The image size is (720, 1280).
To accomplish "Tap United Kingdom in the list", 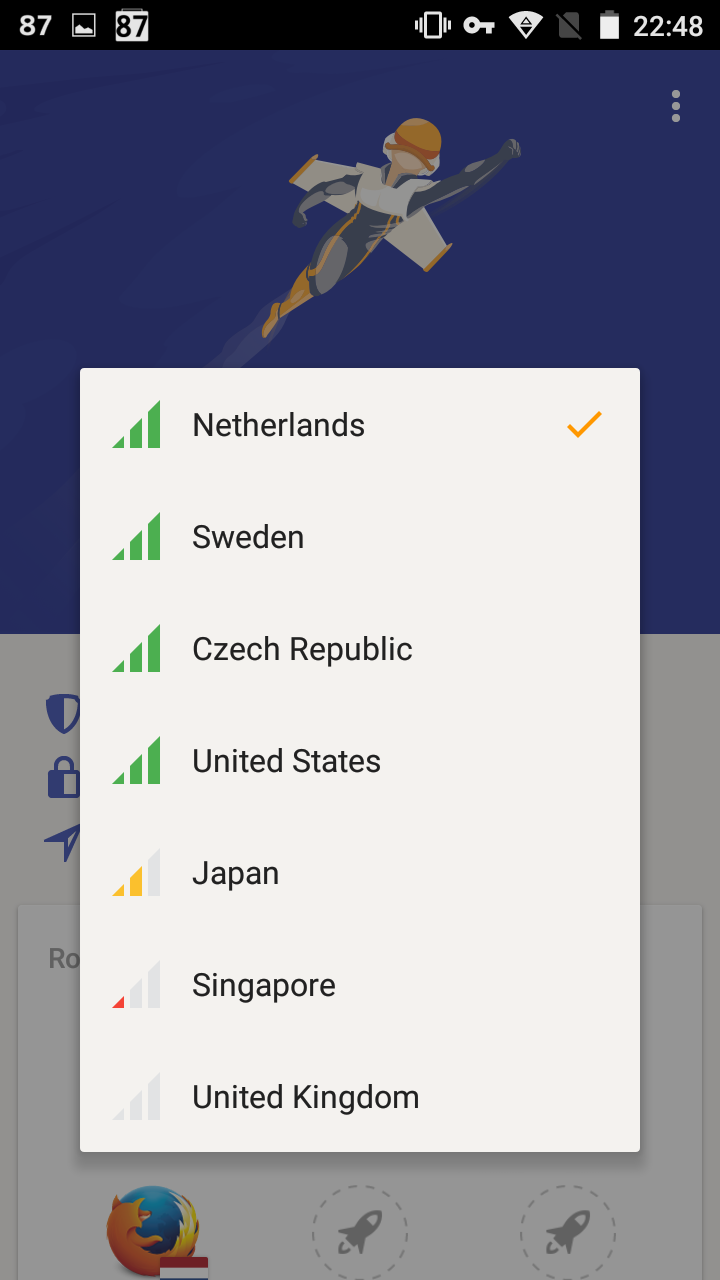I will point(360,1097).
